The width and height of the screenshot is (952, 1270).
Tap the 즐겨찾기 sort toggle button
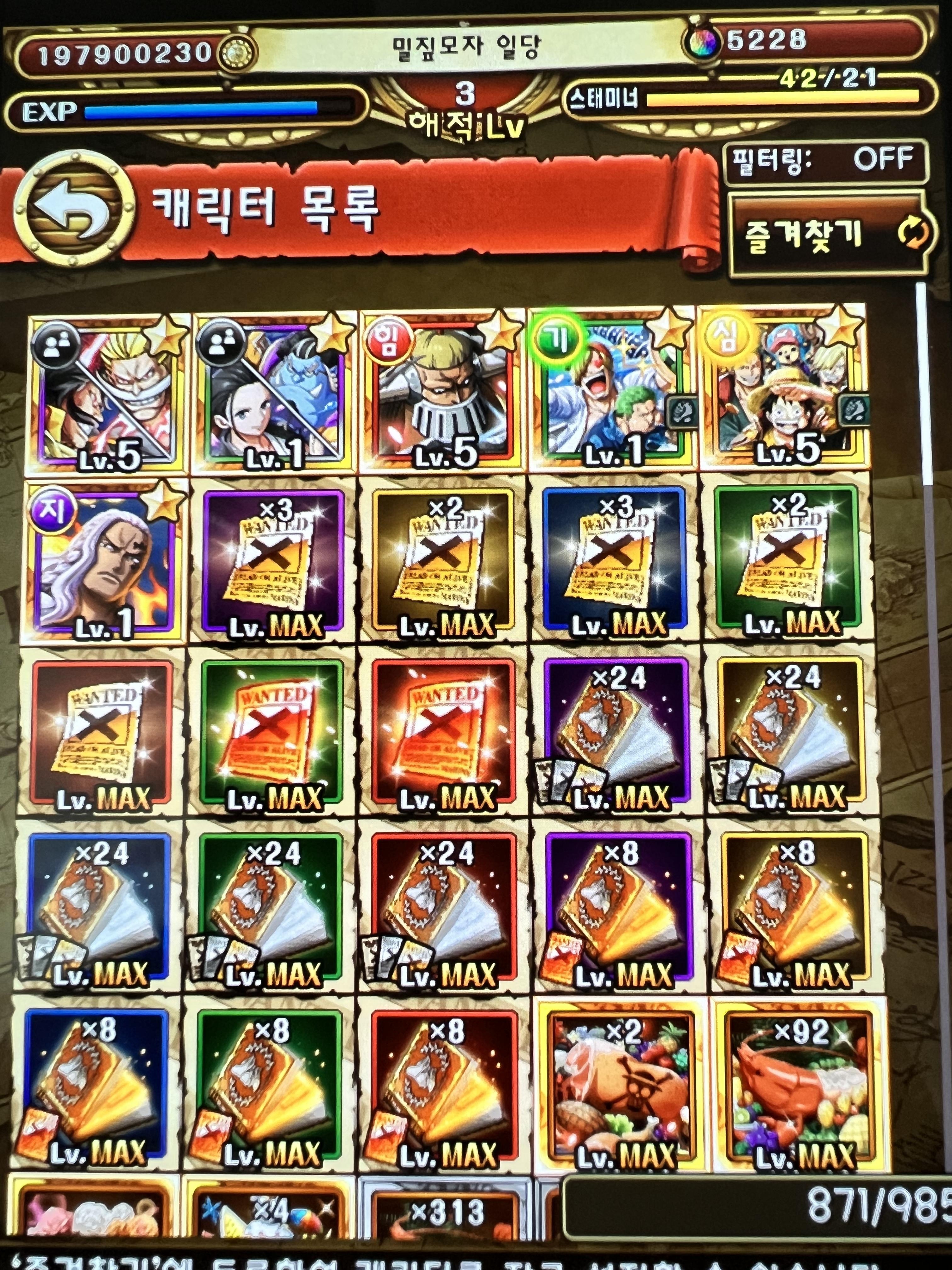(829, 234)
